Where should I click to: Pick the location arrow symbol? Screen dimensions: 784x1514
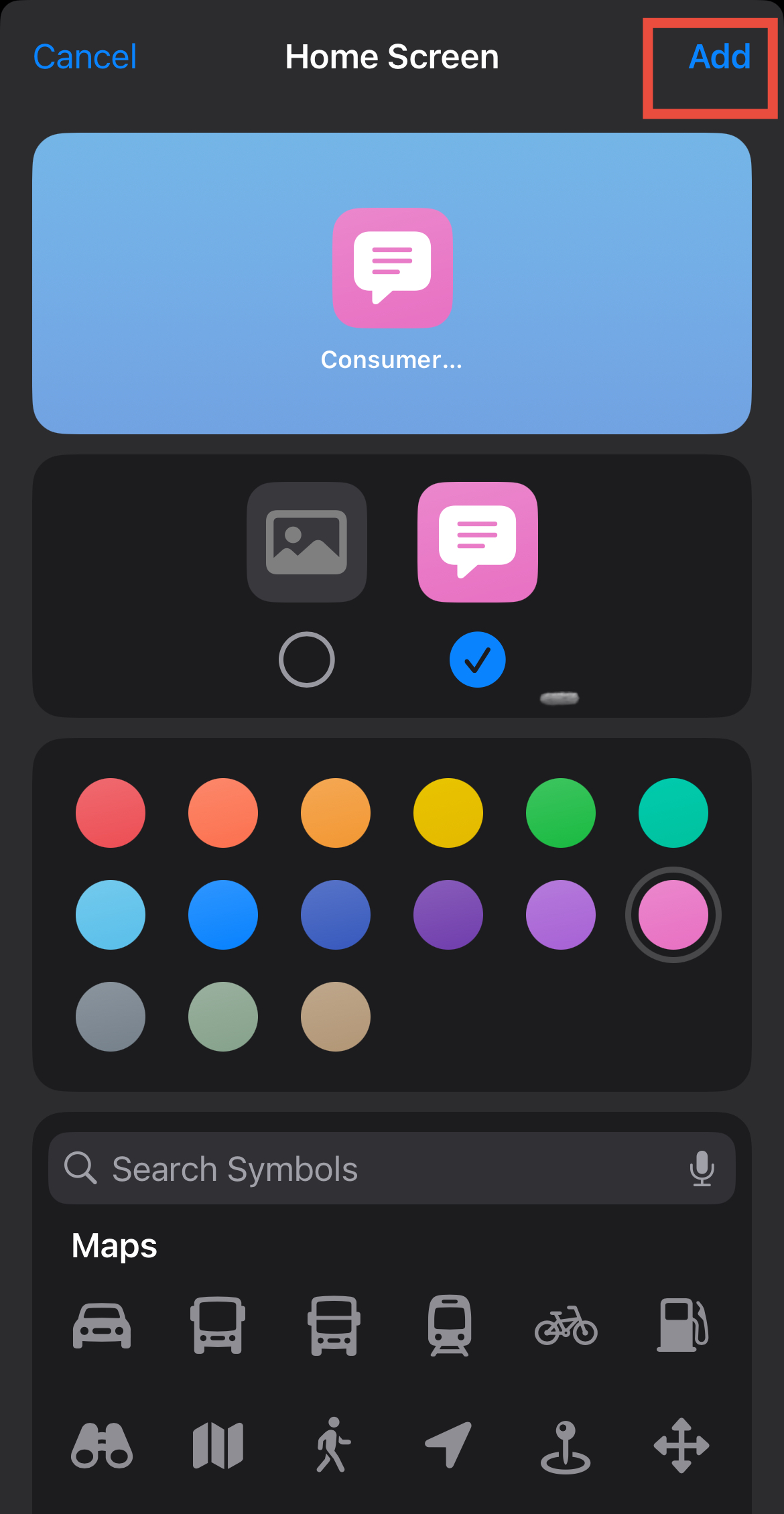coord(448,1445)
